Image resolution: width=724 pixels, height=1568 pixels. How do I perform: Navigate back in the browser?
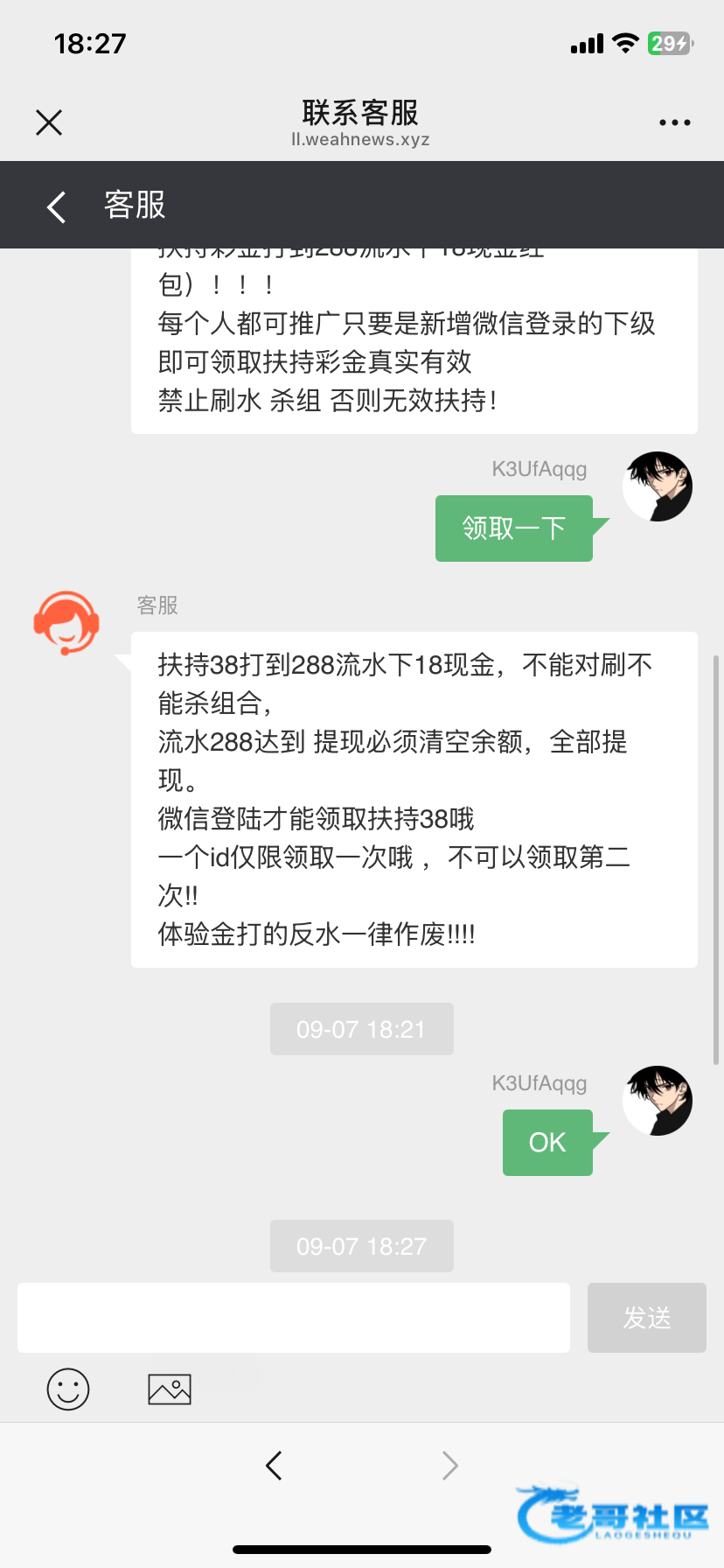(x=274, y=1465)
